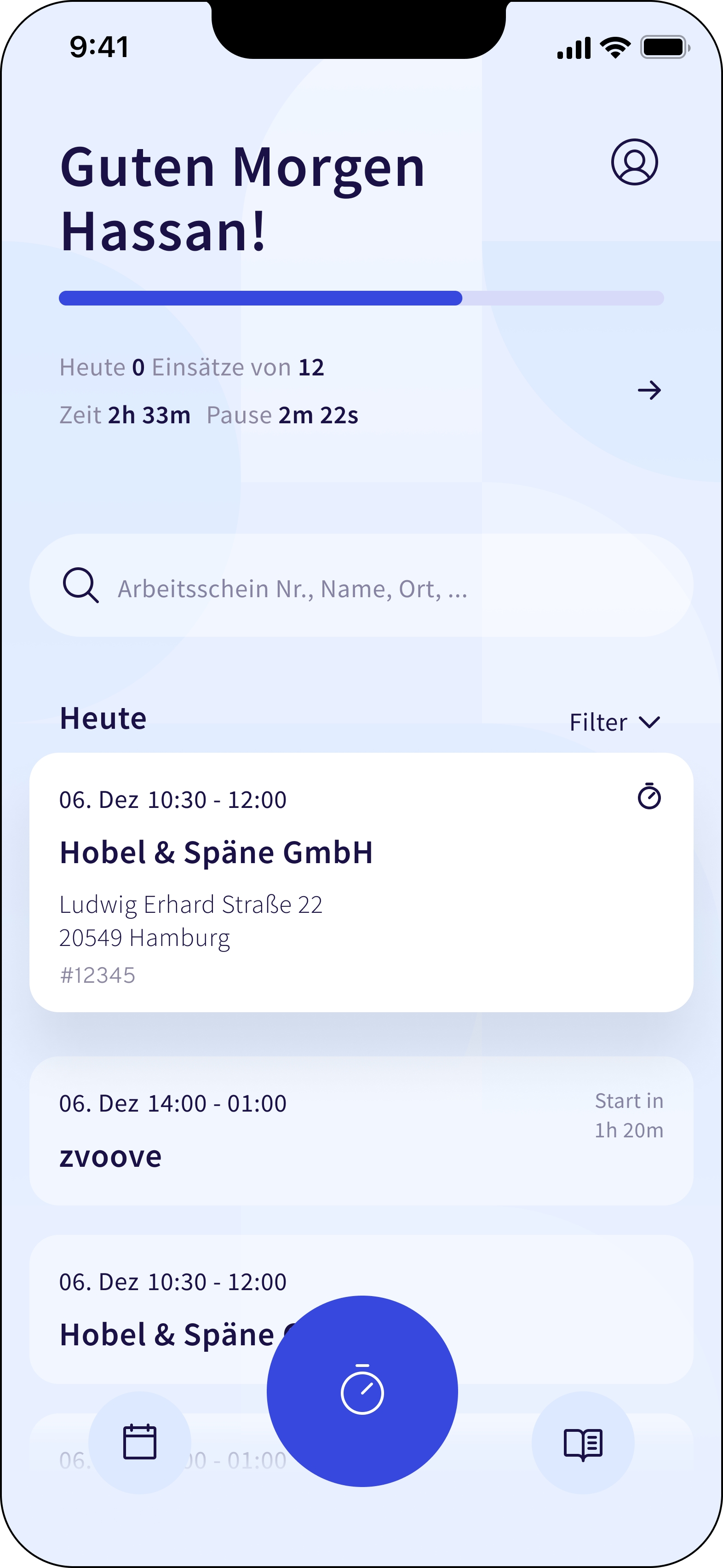This screenshot has height=1568, width=723.
Task: Tap the stopwatch icon on Hobel & Späne card
Action: coord(649,796)
